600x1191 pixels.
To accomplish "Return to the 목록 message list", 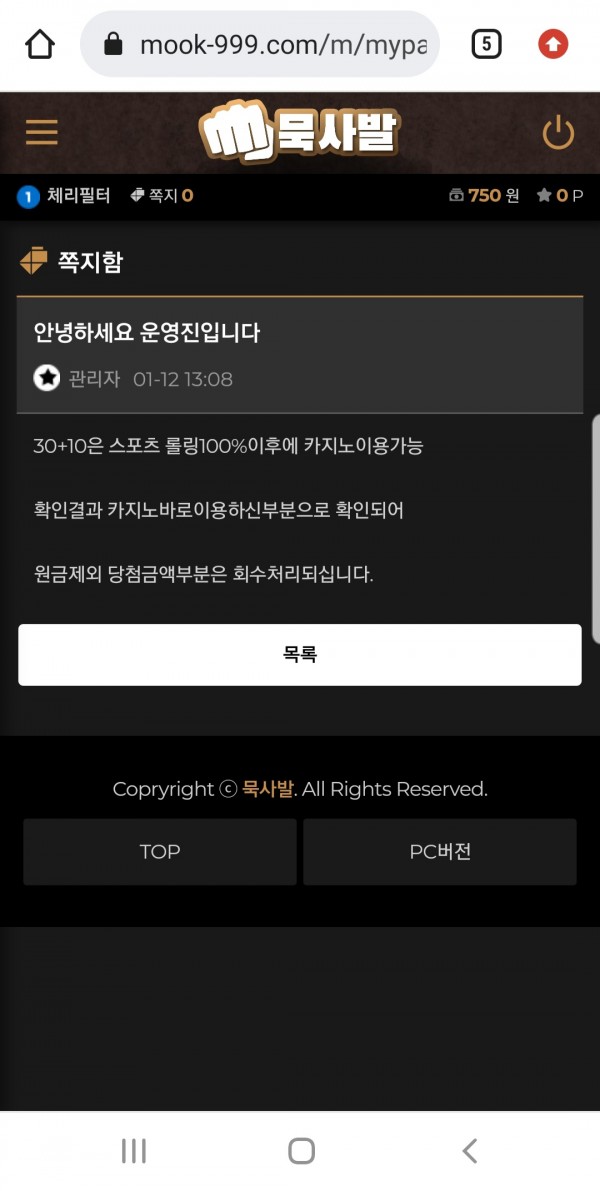I will tap(299, 655).
